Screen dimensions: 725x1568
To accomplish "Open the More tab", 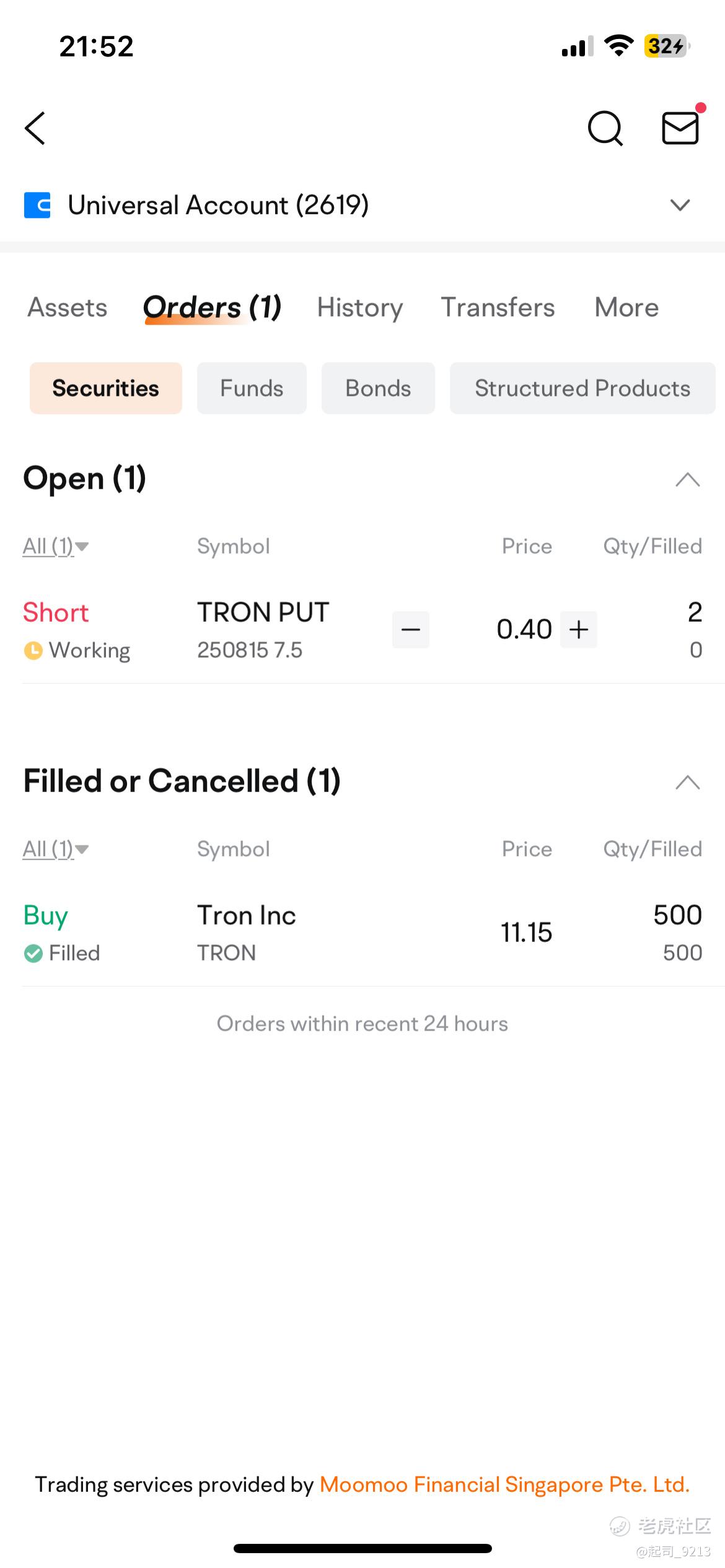I will [x=626, y=308].
